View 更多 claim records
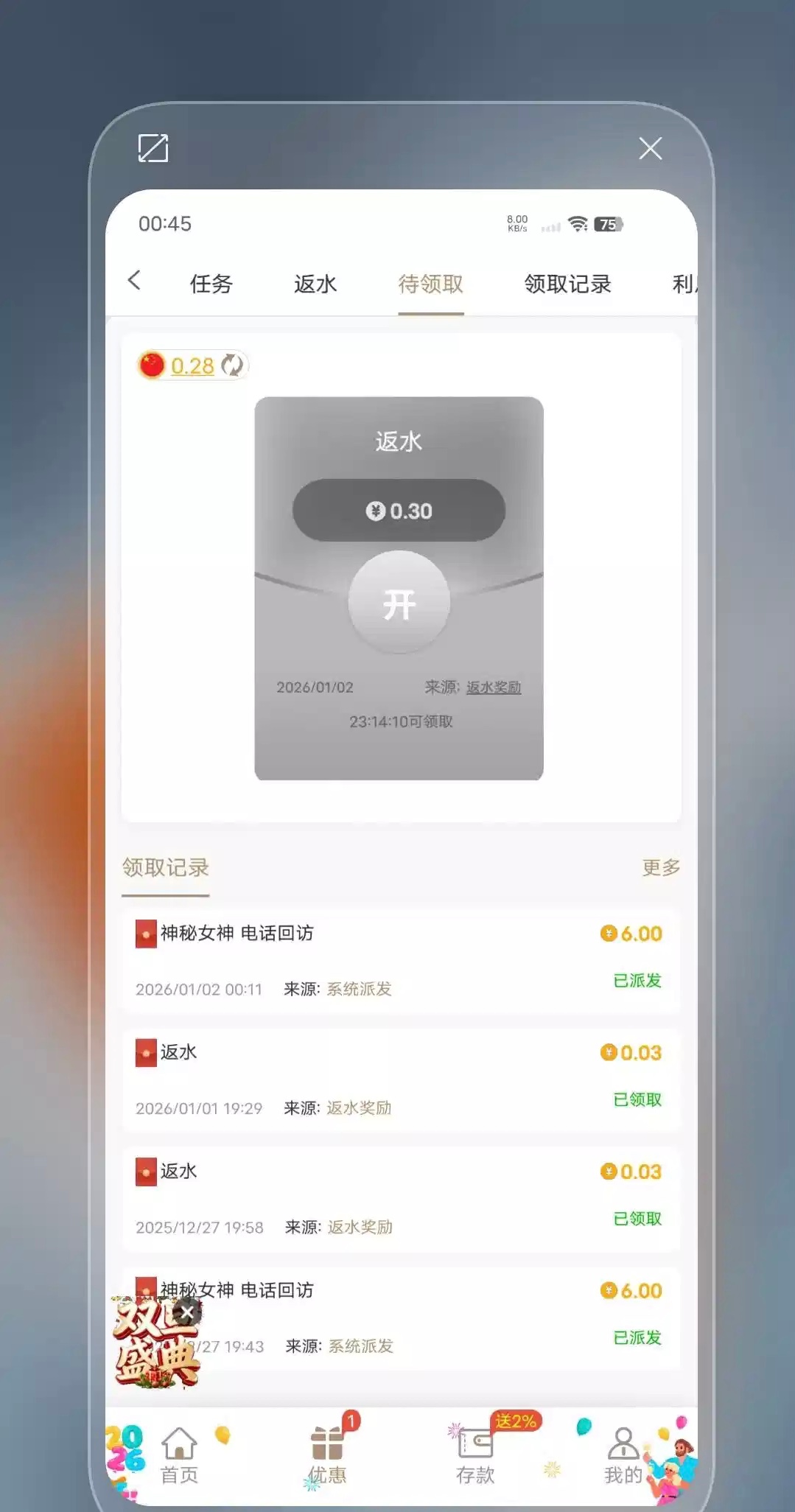Image resolution: width=795 pixels, height=1512 pixels. coord(660,867)
